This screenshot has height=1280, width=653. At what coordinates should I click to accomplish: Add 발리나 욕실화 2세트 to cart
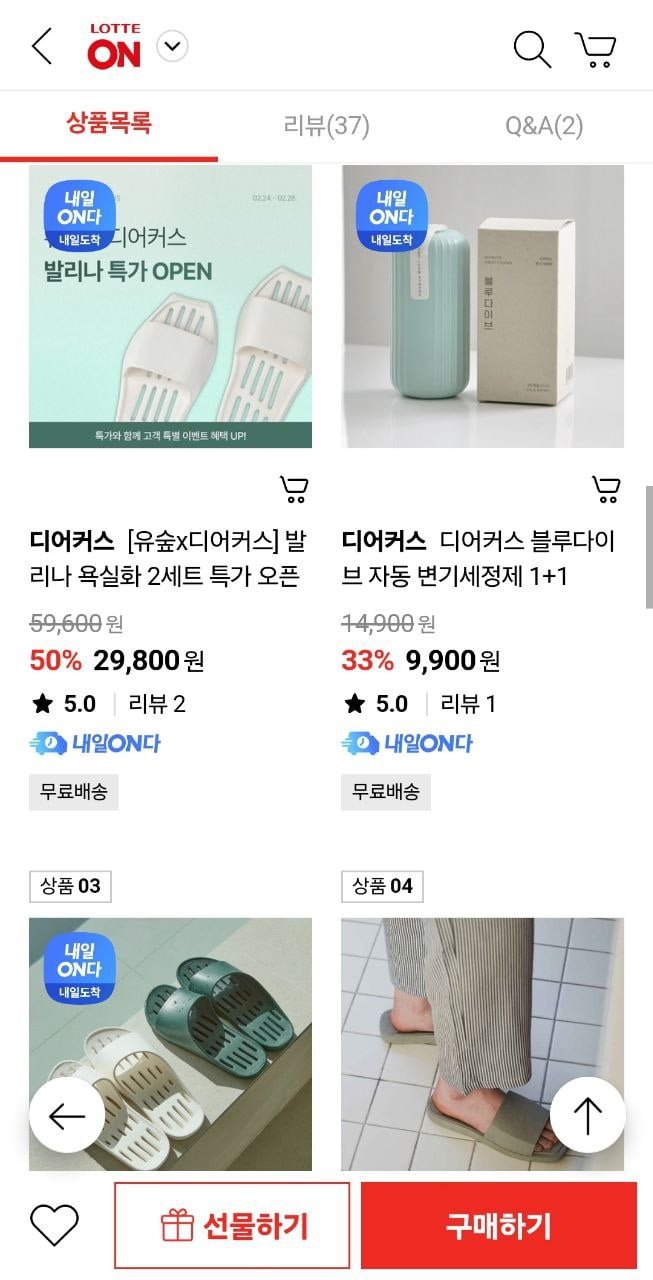click(293, 489)
